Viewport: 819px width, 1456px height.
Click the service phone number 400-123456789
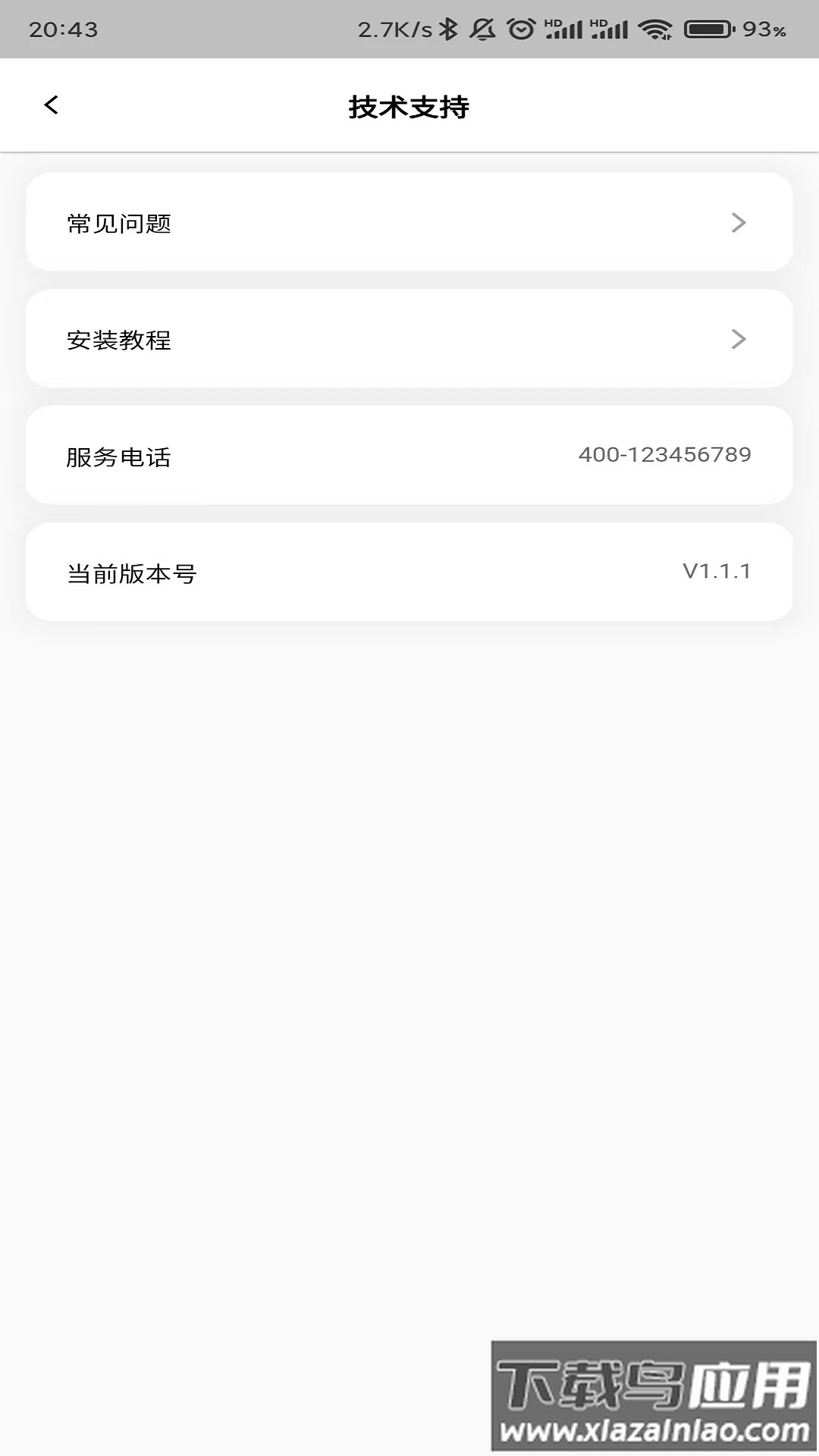click(x=665, y=455)
